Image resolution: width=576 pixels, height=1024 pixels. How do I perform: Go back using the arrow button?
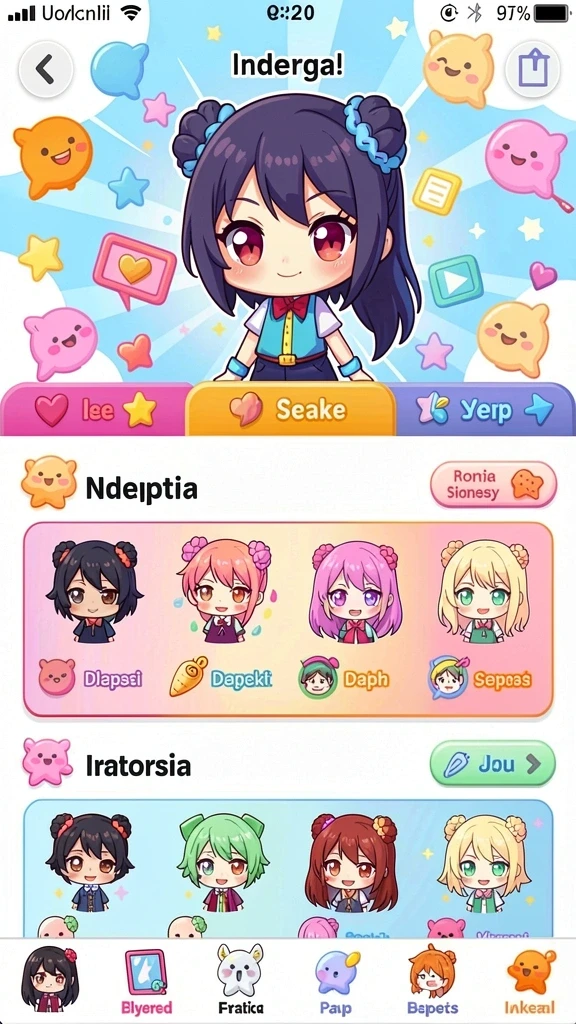click(45, 69)
